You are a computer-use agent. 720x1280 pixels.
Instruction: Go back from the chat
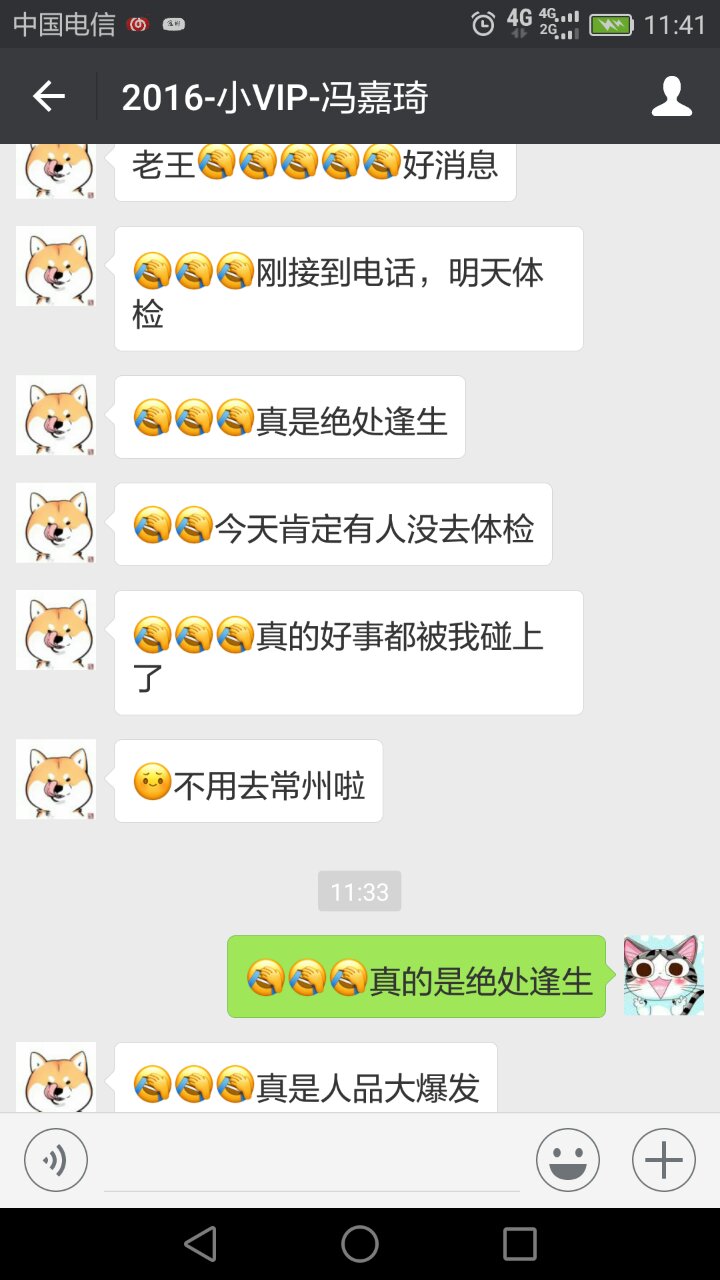48,97
